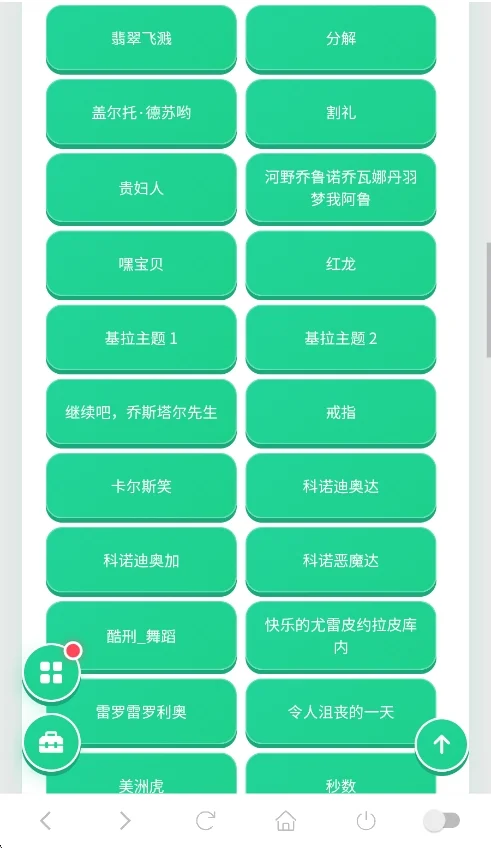
Task: Choose the 红龙 button
Action: pos(341,264)
